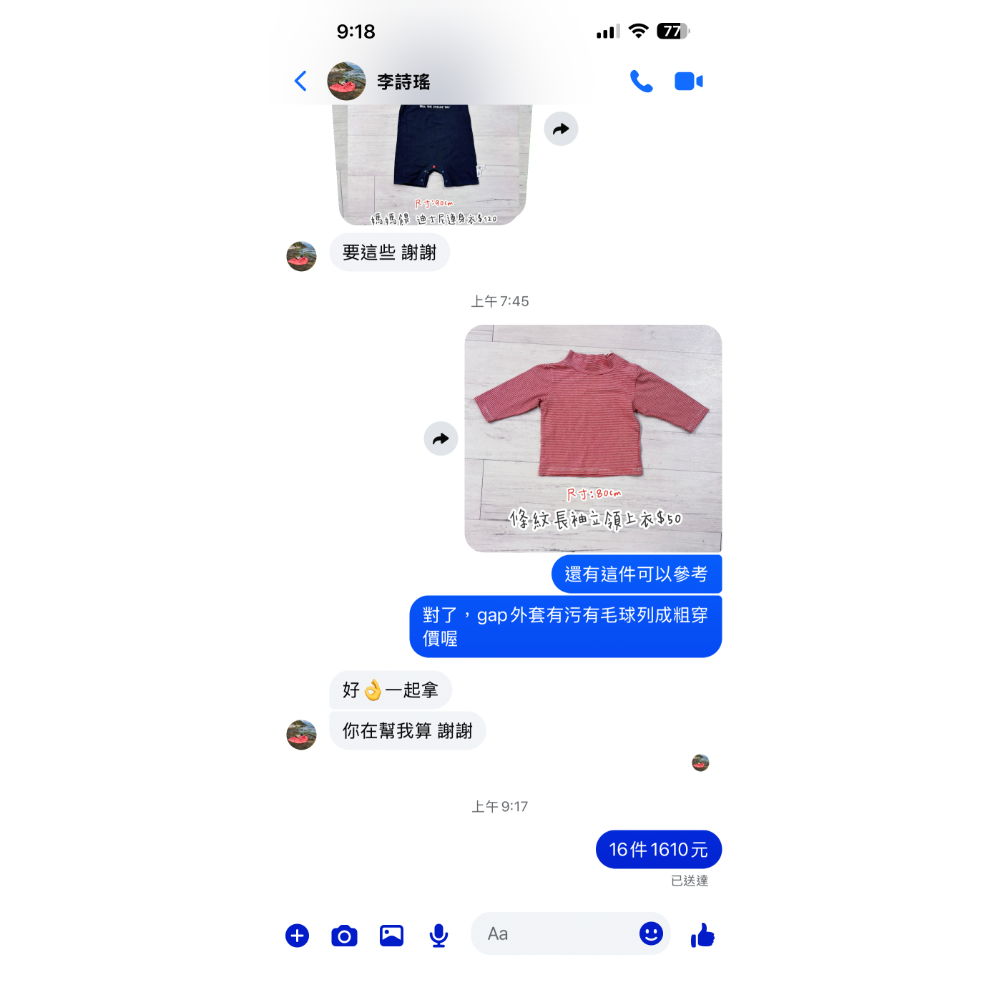The image size is (1000, 1000).
Task: View the navy romper photo
Action: pyautogui.click(x=433, y=165)
